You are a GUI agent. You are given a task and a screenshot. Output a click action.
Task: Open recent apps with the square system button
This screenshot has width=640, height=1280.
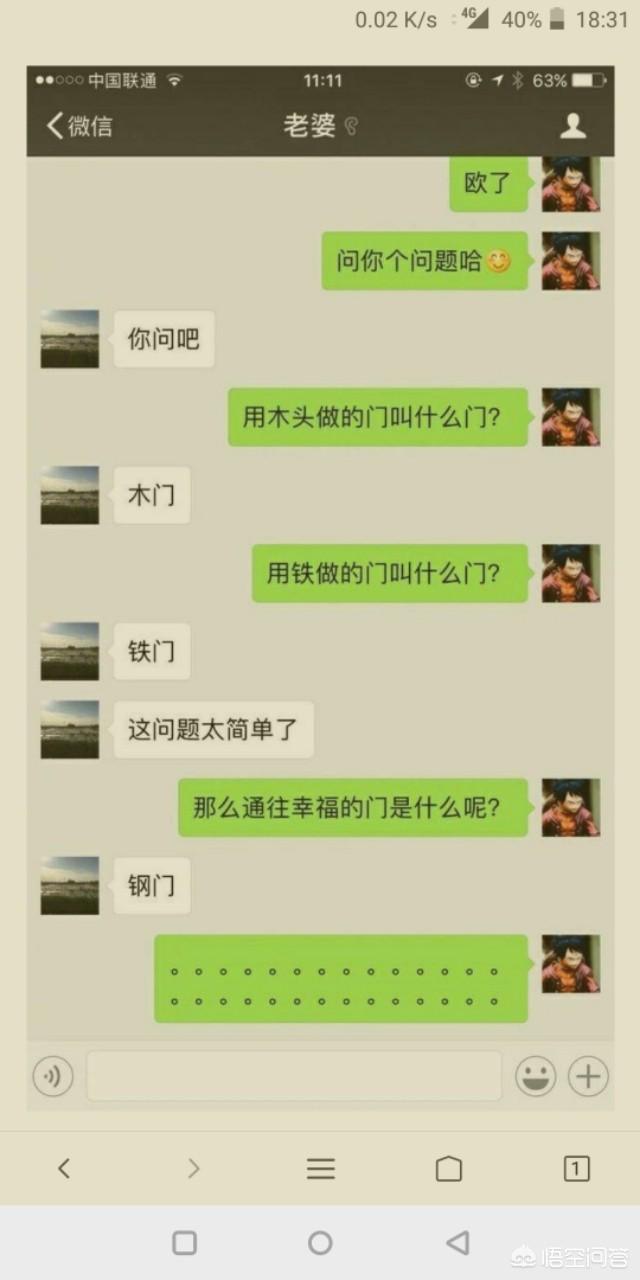pyautogui.click(x=184, y=1242)
